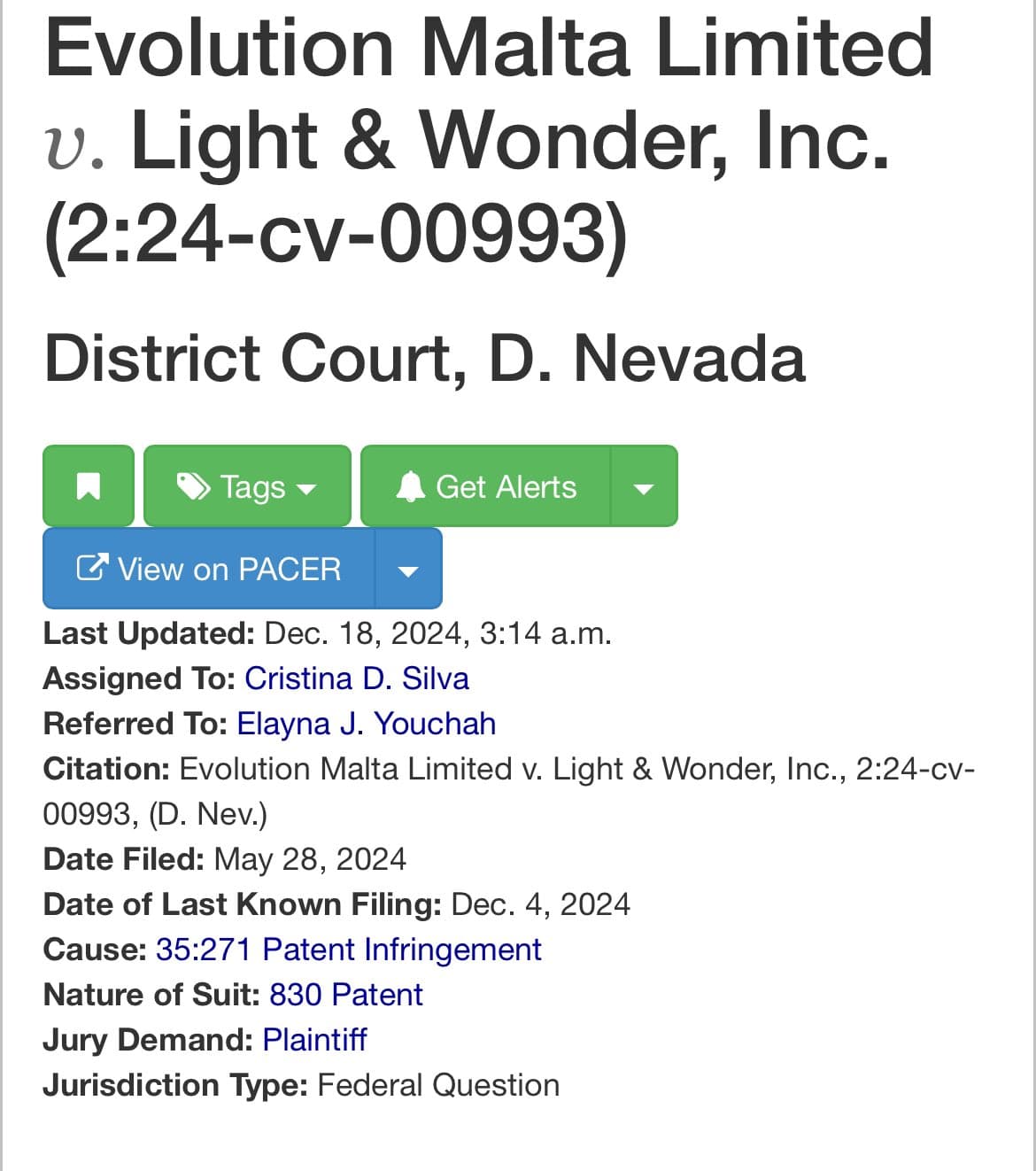This screenshot has height=1171, width=1036.
Task: Bookmark this docket
Action: pyautogui.click(x=88, y=486)
